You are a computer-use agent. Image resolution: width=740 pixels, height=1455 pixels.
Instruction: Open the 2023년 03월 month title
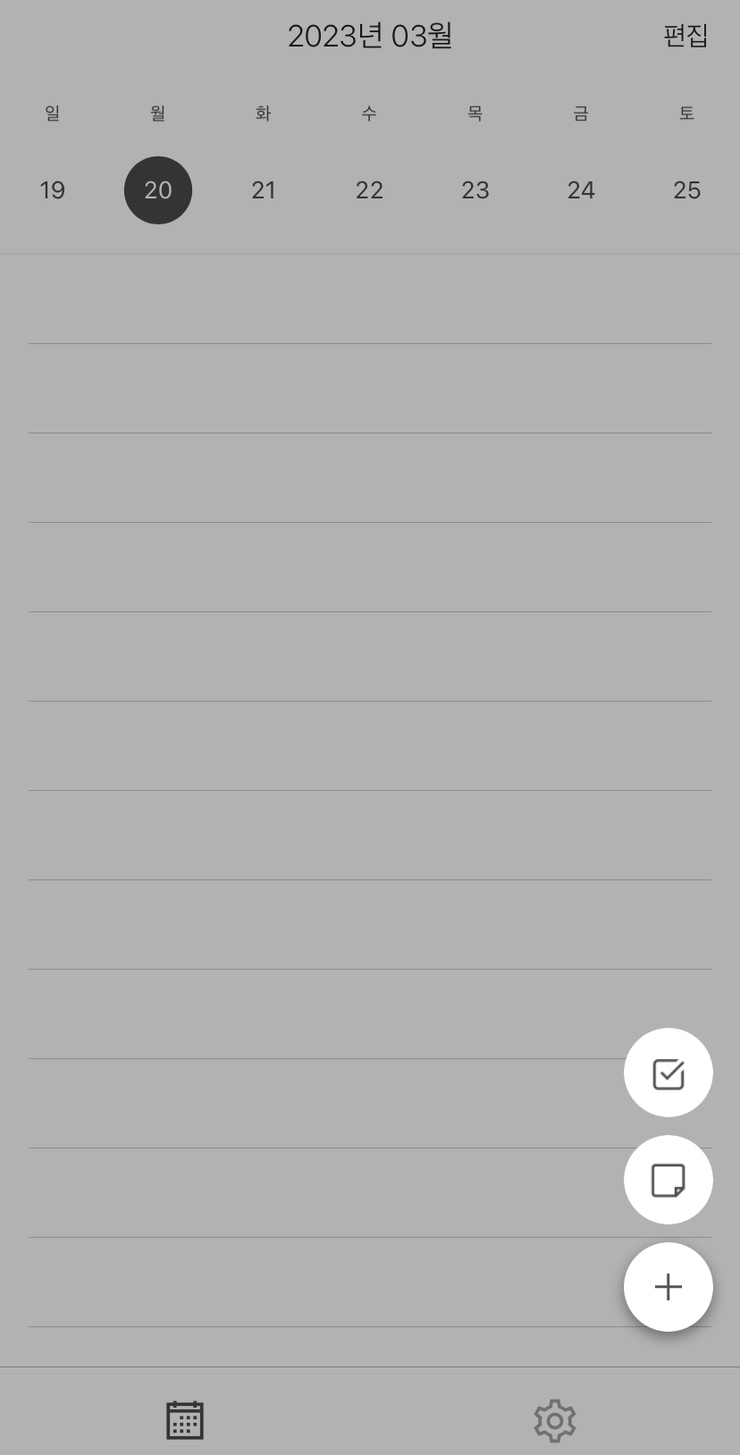tap(370, 36)
